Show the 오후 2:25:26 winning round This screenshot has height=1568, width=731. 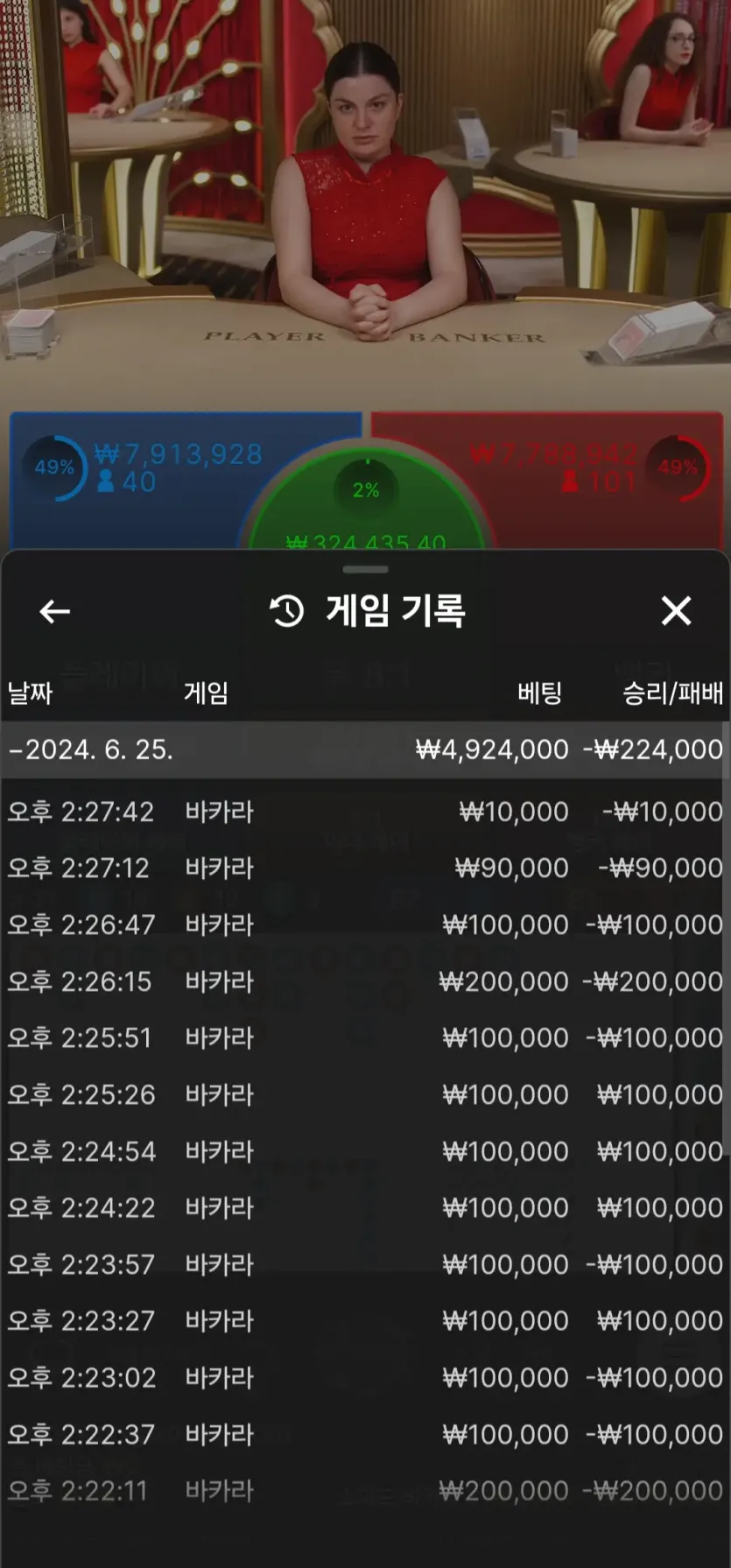(365, 1094)
